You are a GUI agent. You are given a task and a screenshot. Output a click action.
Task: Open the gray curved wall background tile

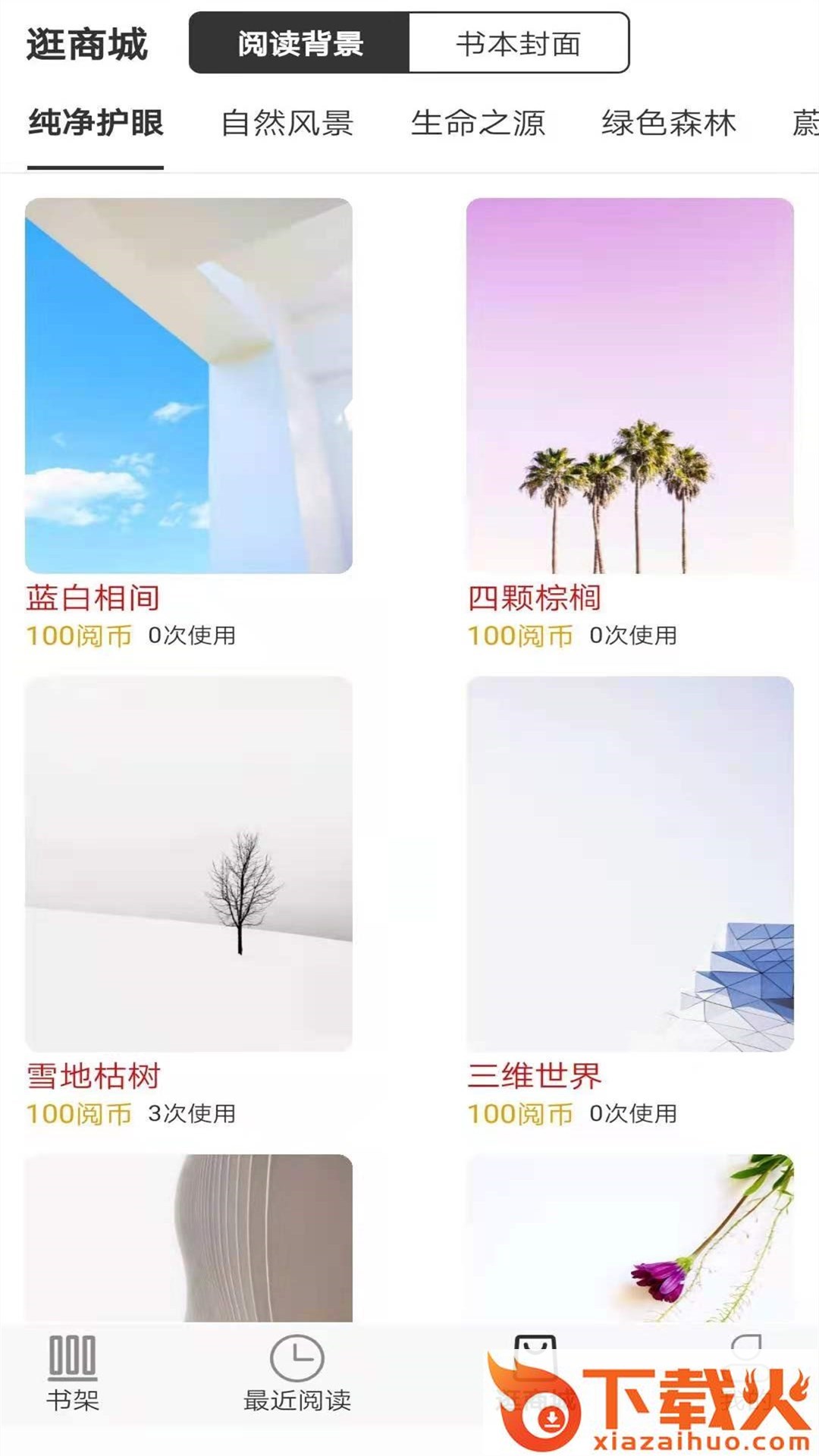[189, 1238]
